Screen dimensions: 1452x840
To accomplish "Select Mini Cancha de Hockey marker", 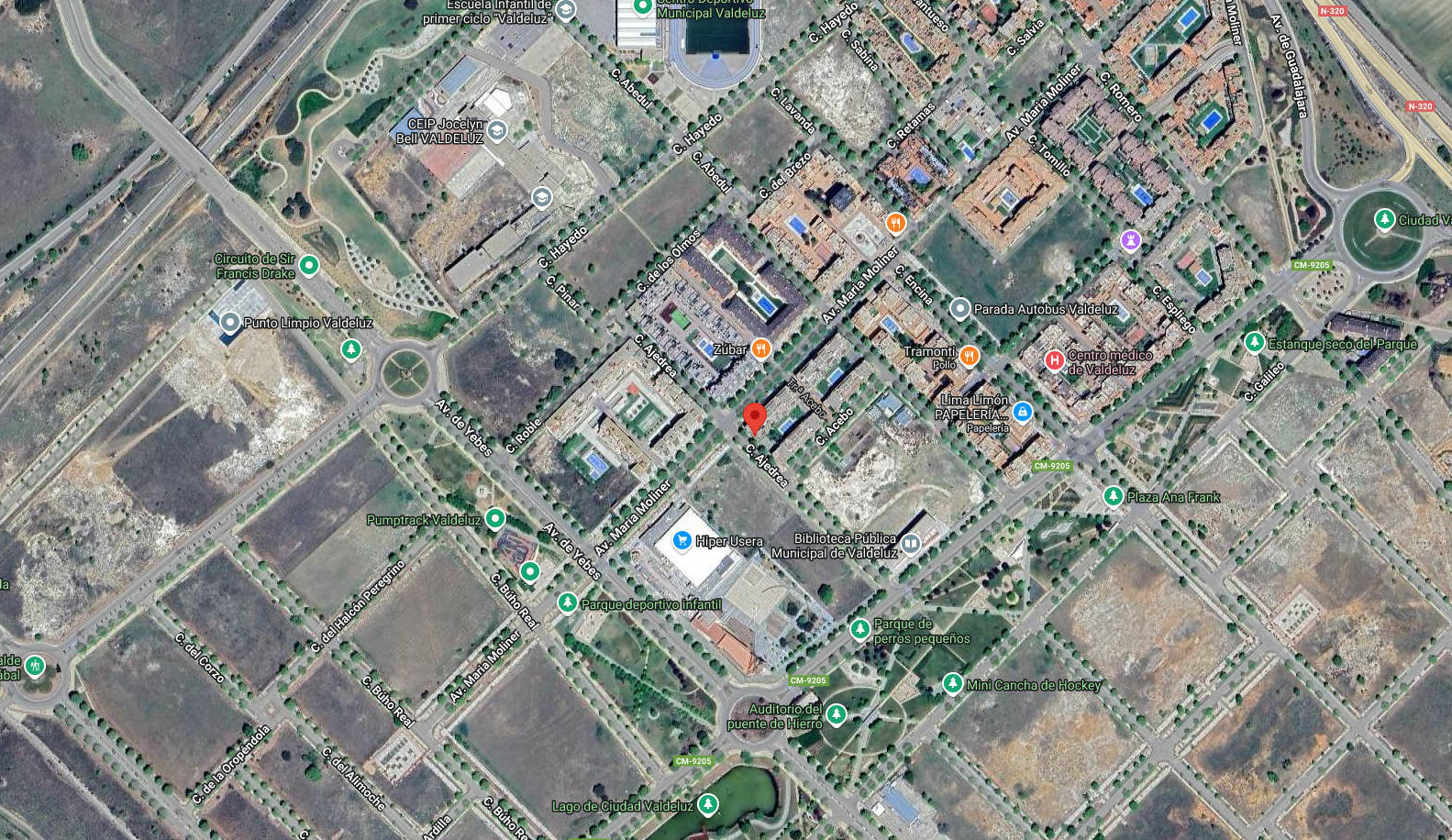I will pos(953,684).
